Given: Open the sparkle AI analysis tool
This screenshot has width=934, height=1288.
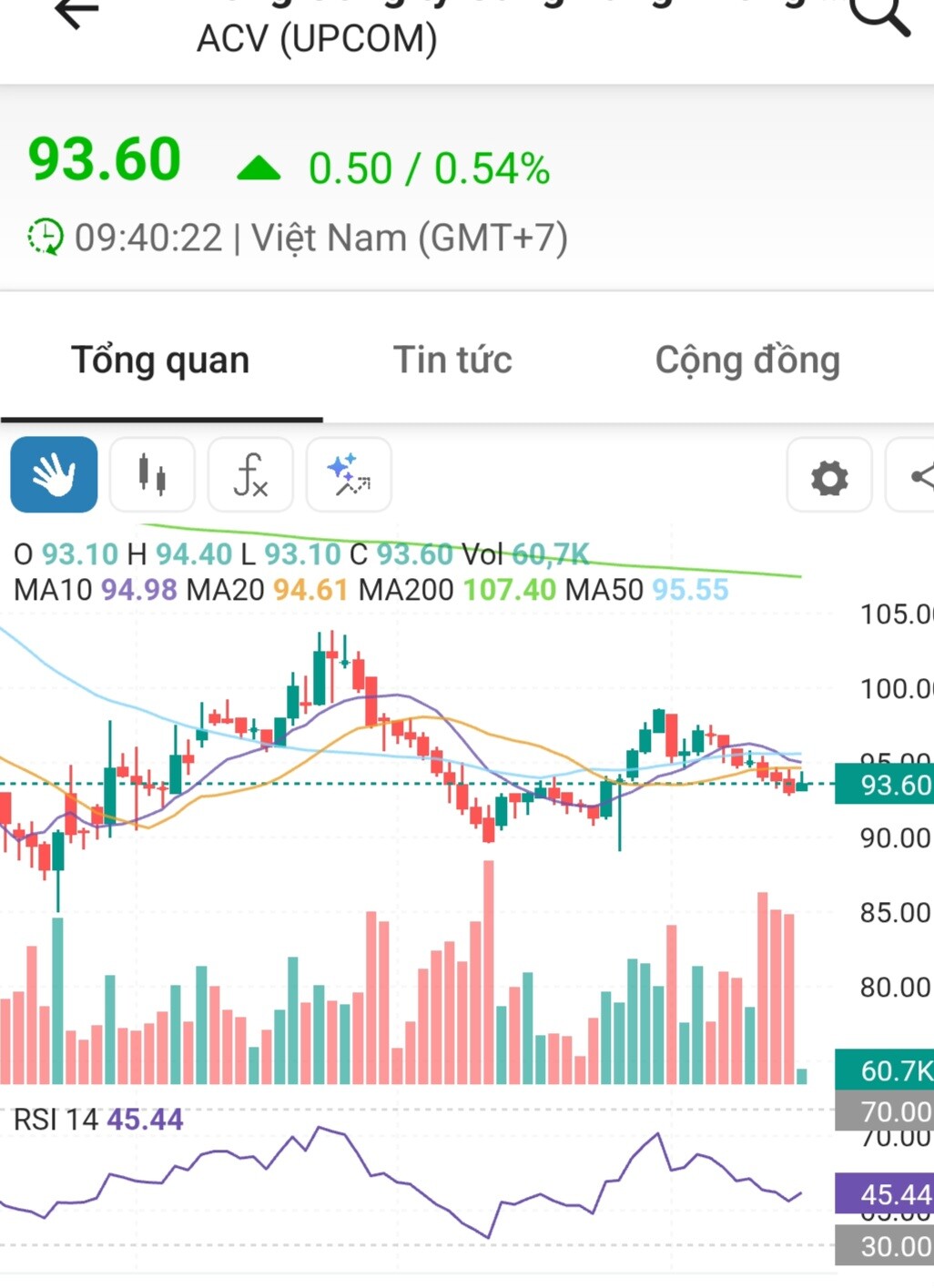Looking at the screenshot, I should (349, 474).
